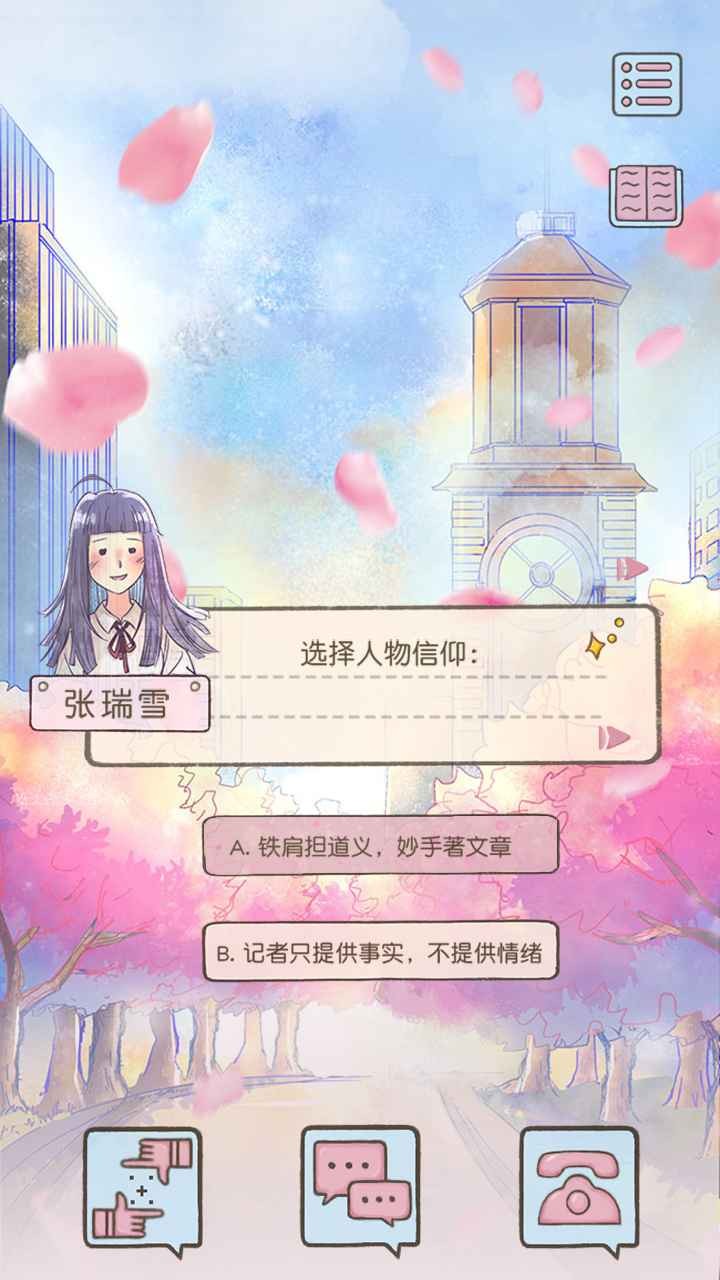Viewport: 720px width, 1280px height.
Task: Open the list menu icon
Action: click(x=646, y=84)
